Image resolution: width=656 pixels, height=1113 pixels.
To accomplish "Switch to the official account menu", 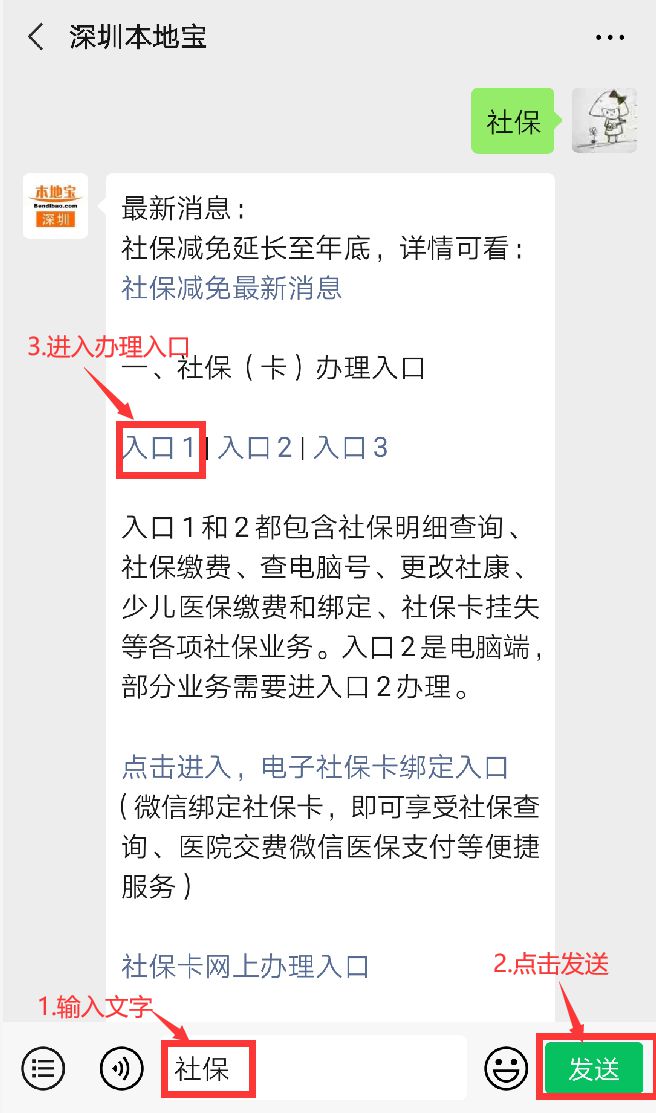I will coord(42,1069).
